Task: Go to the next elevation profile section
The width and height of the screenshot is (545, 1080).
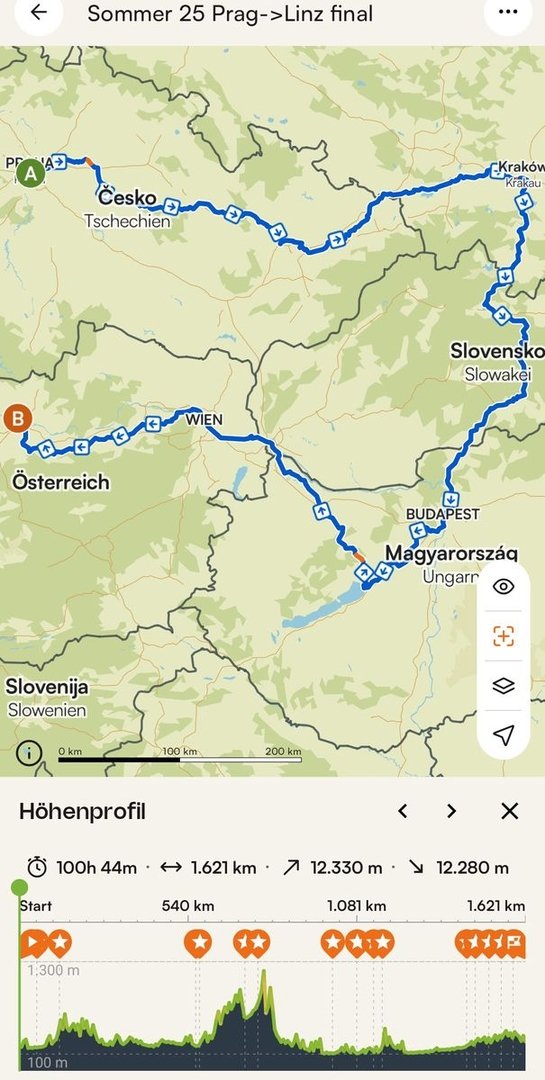Action: (452, 811)
